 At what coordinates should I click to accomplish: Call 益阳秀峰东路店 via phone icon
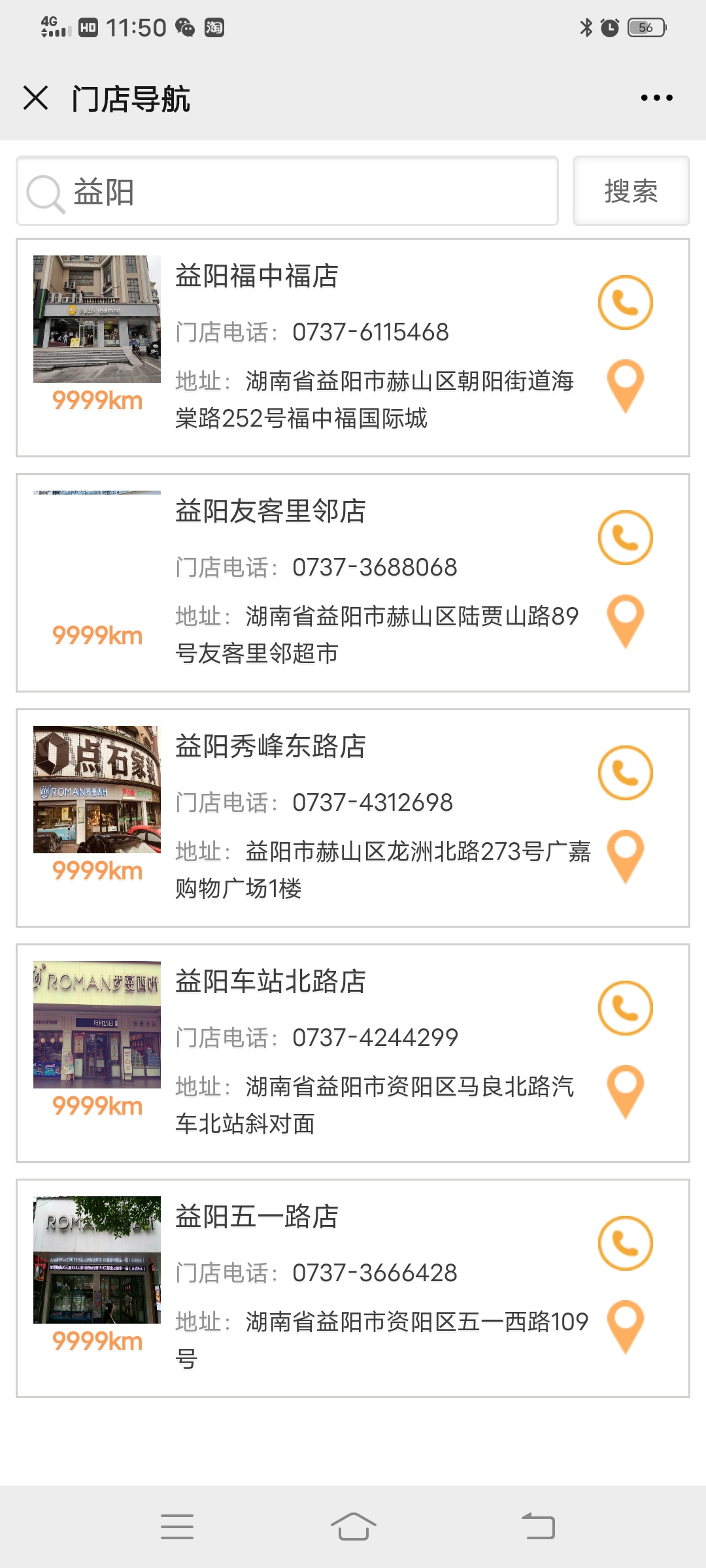pos(626,773)
